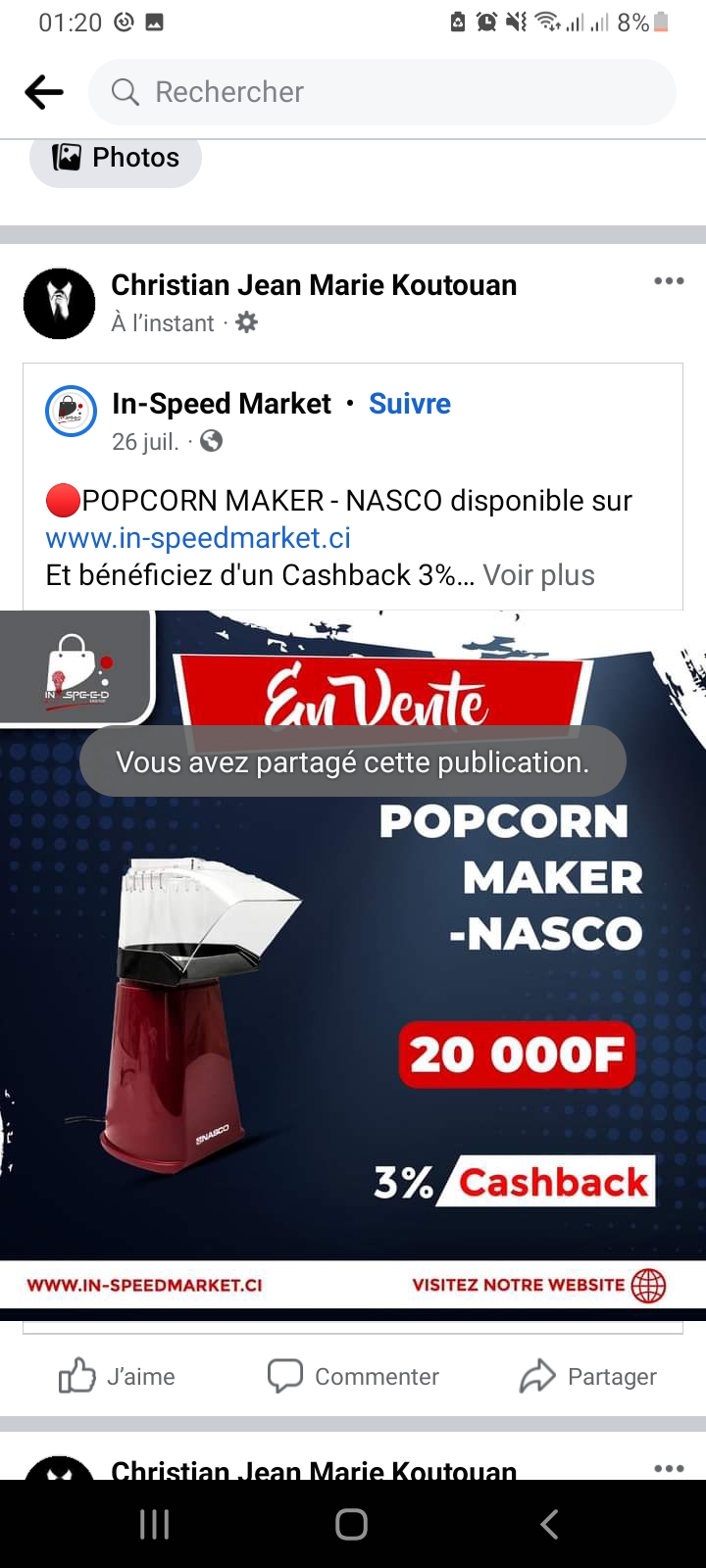Open the Rechercher search field
Screen dimensions: 706x1568
click(382, 92)
